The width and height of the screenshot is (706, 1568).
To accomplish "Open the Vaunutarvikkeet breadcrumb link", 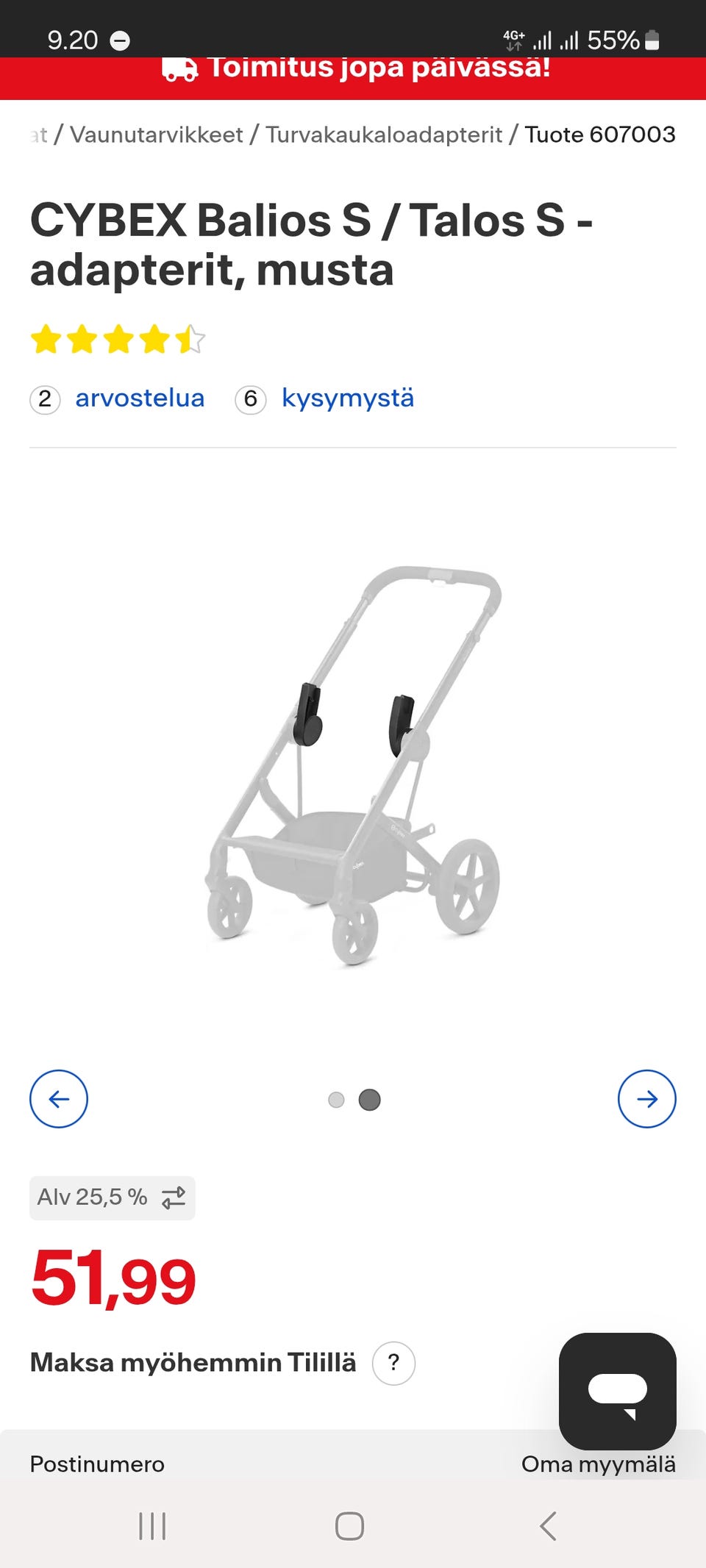I will tap(156, 135).
